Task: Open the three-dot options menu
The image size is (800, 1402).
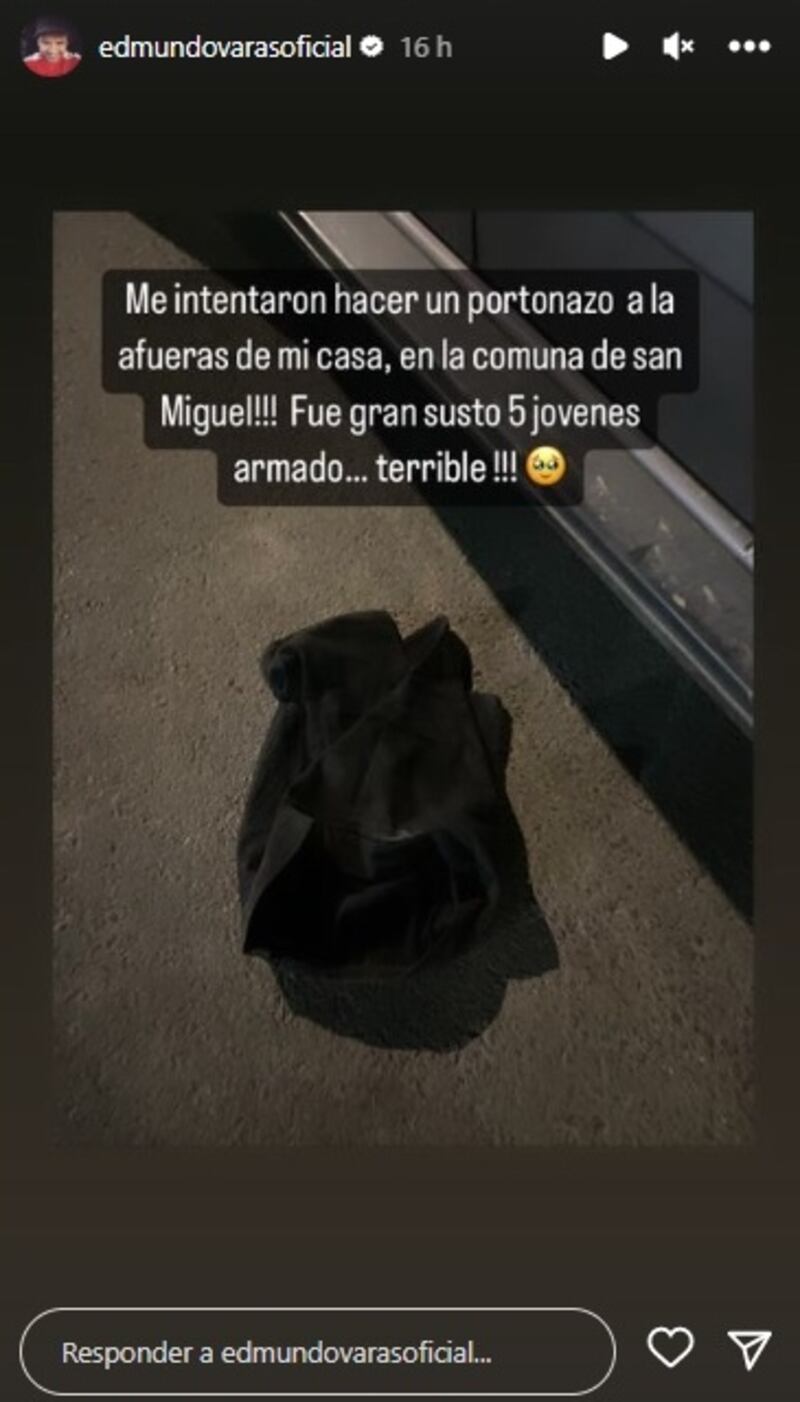Action: tap(749, 46)
